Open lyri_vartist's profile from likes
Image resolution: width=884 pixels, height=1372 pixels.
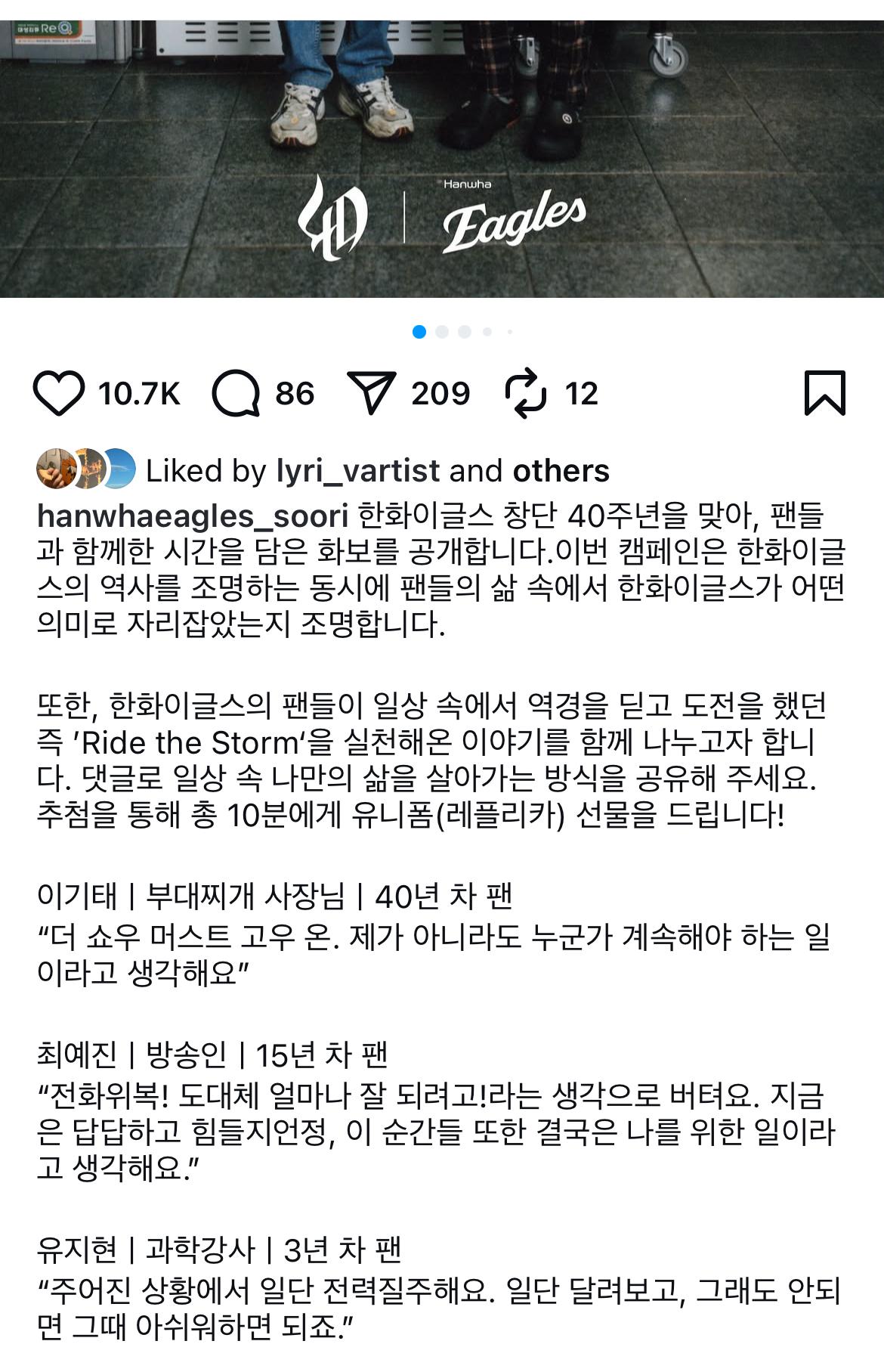(x=357, y=471)
